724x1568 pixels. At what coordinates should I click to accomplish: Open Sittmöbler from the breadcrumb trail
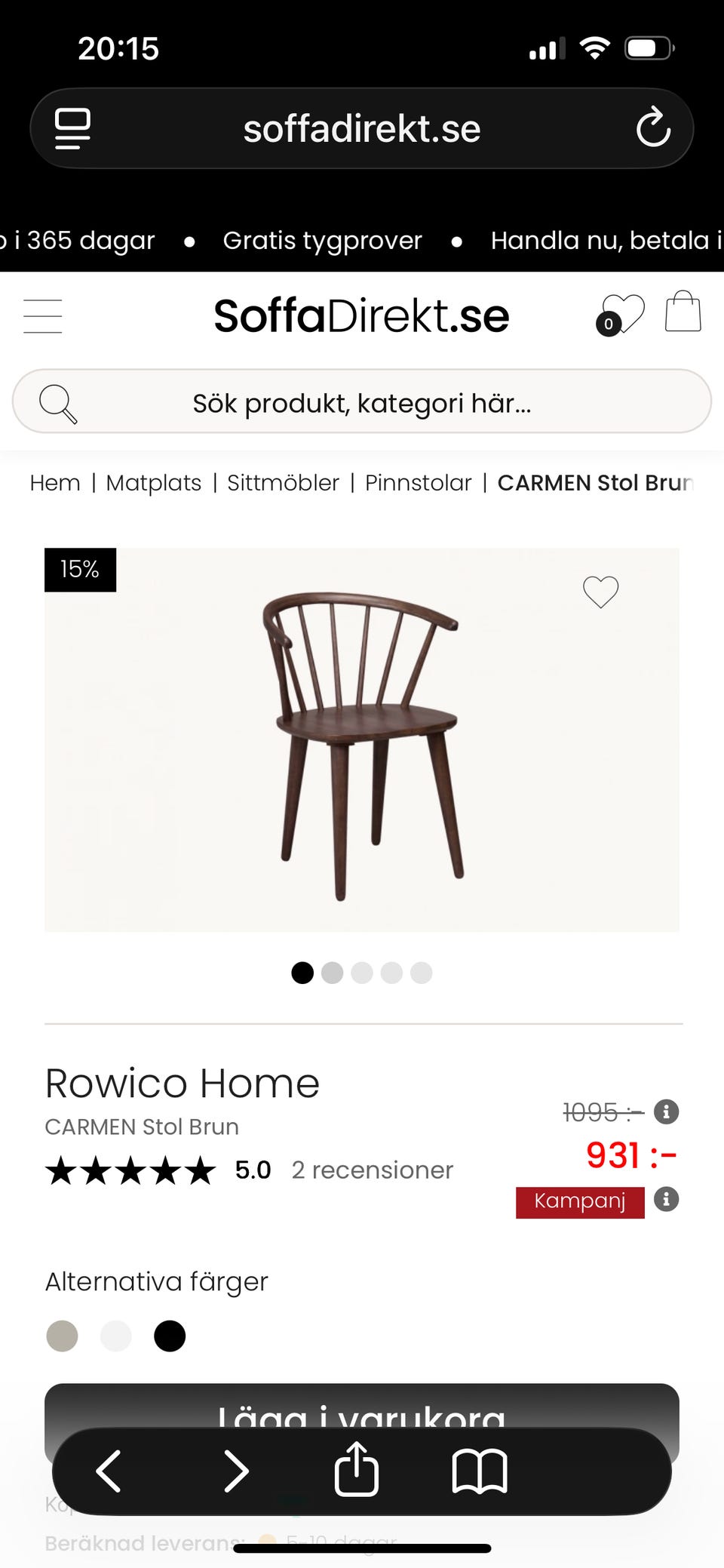click(283, 482)
